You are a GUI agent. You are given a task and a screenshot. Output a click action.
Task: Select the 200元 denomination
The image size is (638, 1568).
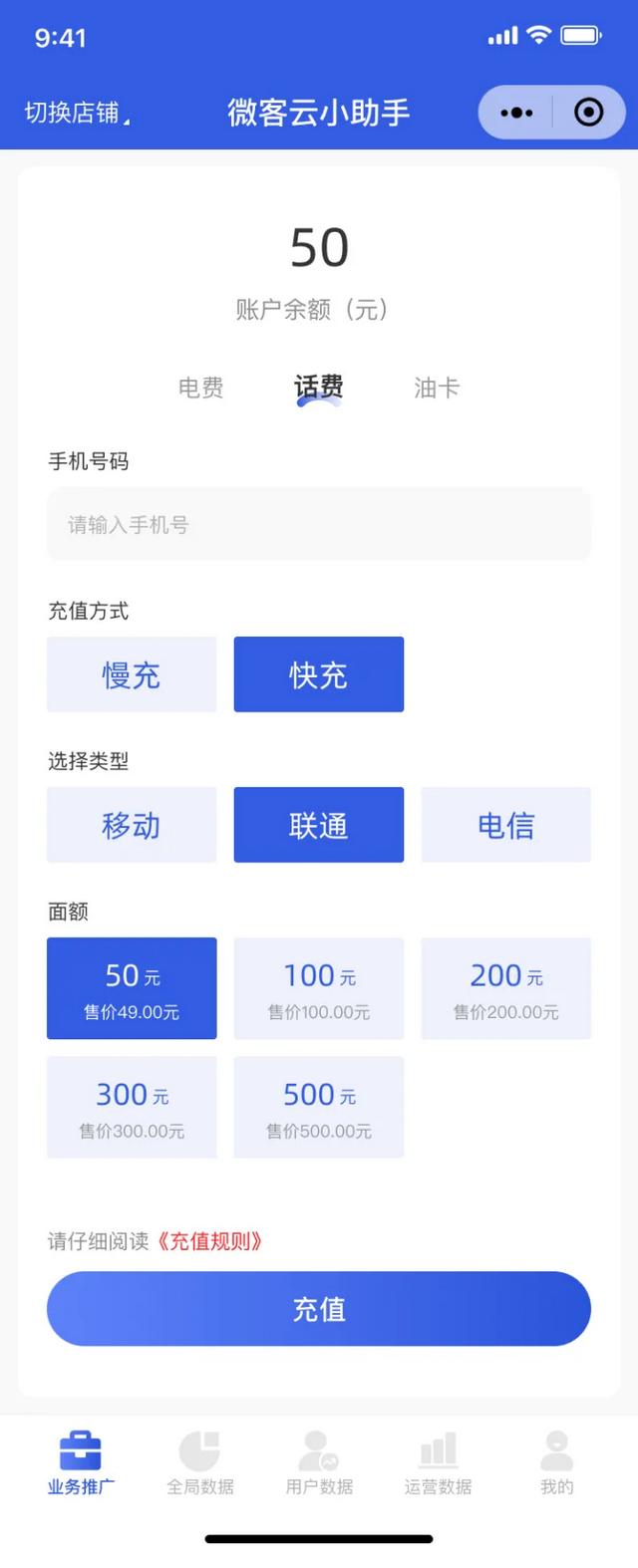click(x=506, y=988)
